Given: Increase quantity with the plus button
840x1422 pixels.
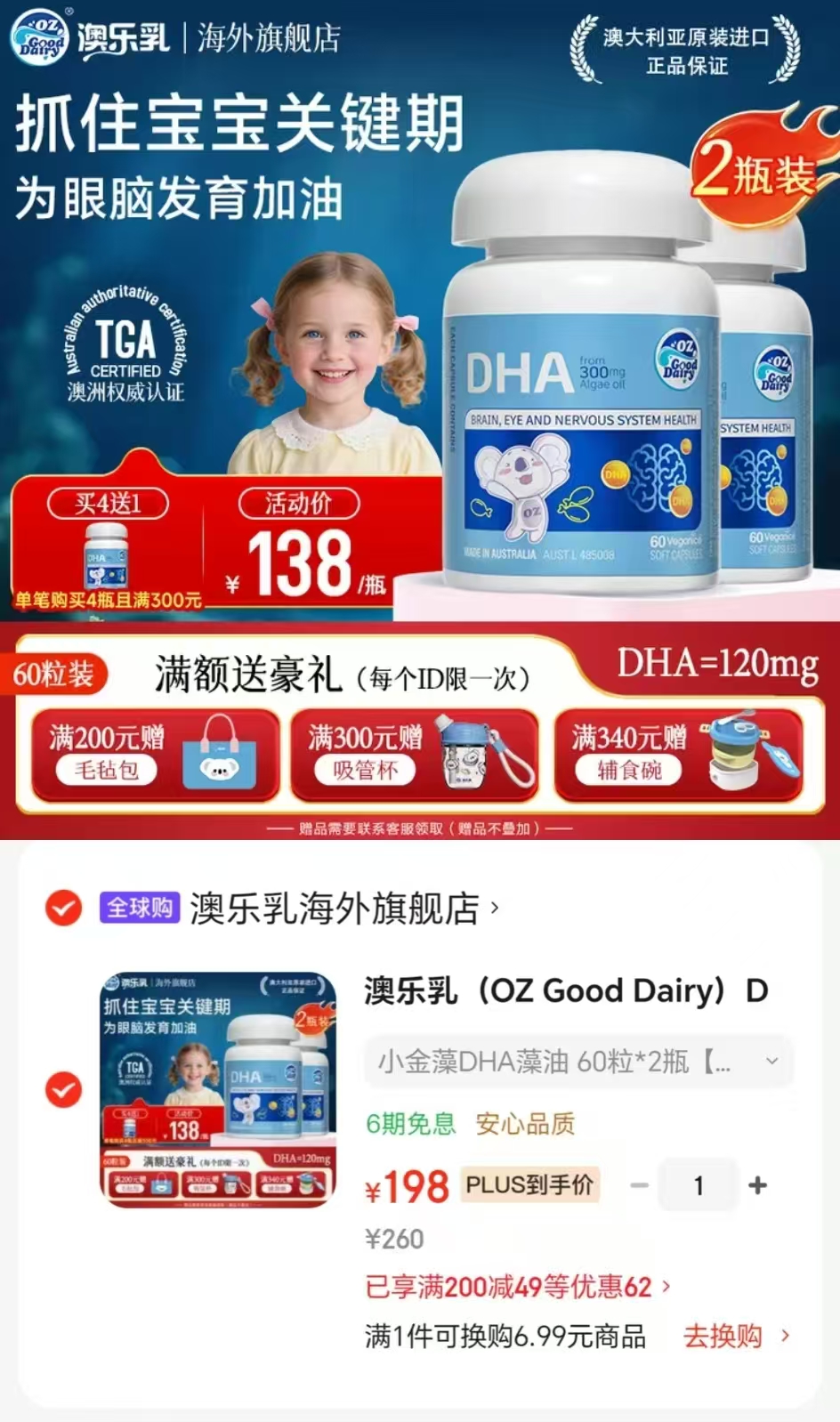Looking at the screenshot, I should click(758, 1185).
